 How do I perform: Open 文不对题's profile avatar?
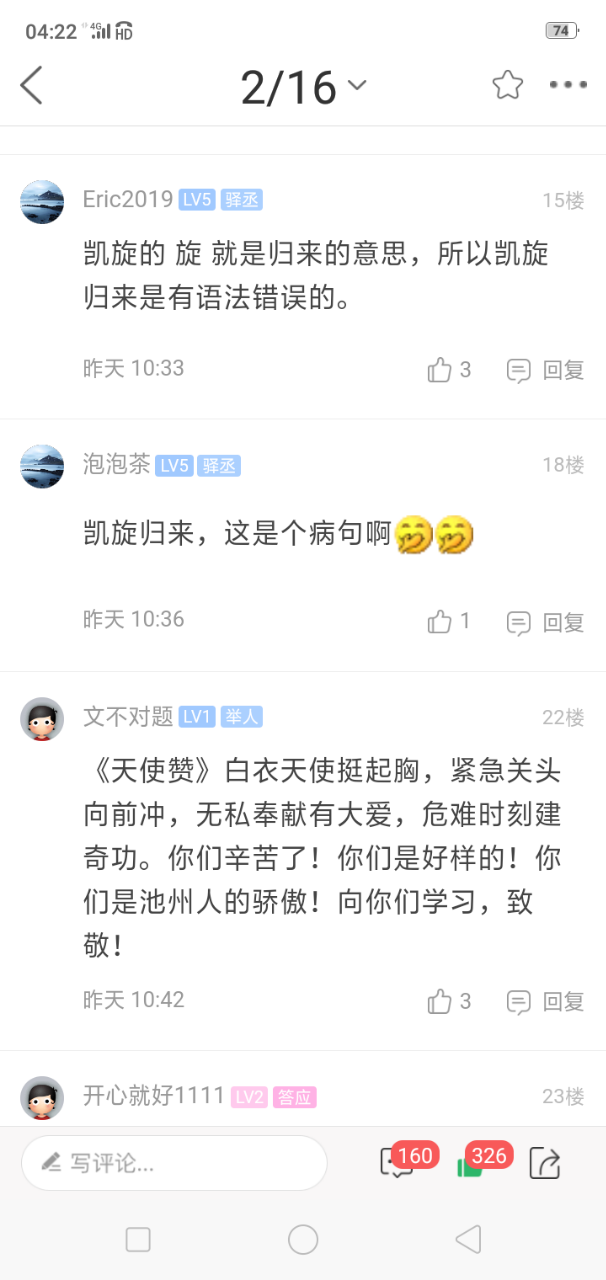tap(42, 718)
